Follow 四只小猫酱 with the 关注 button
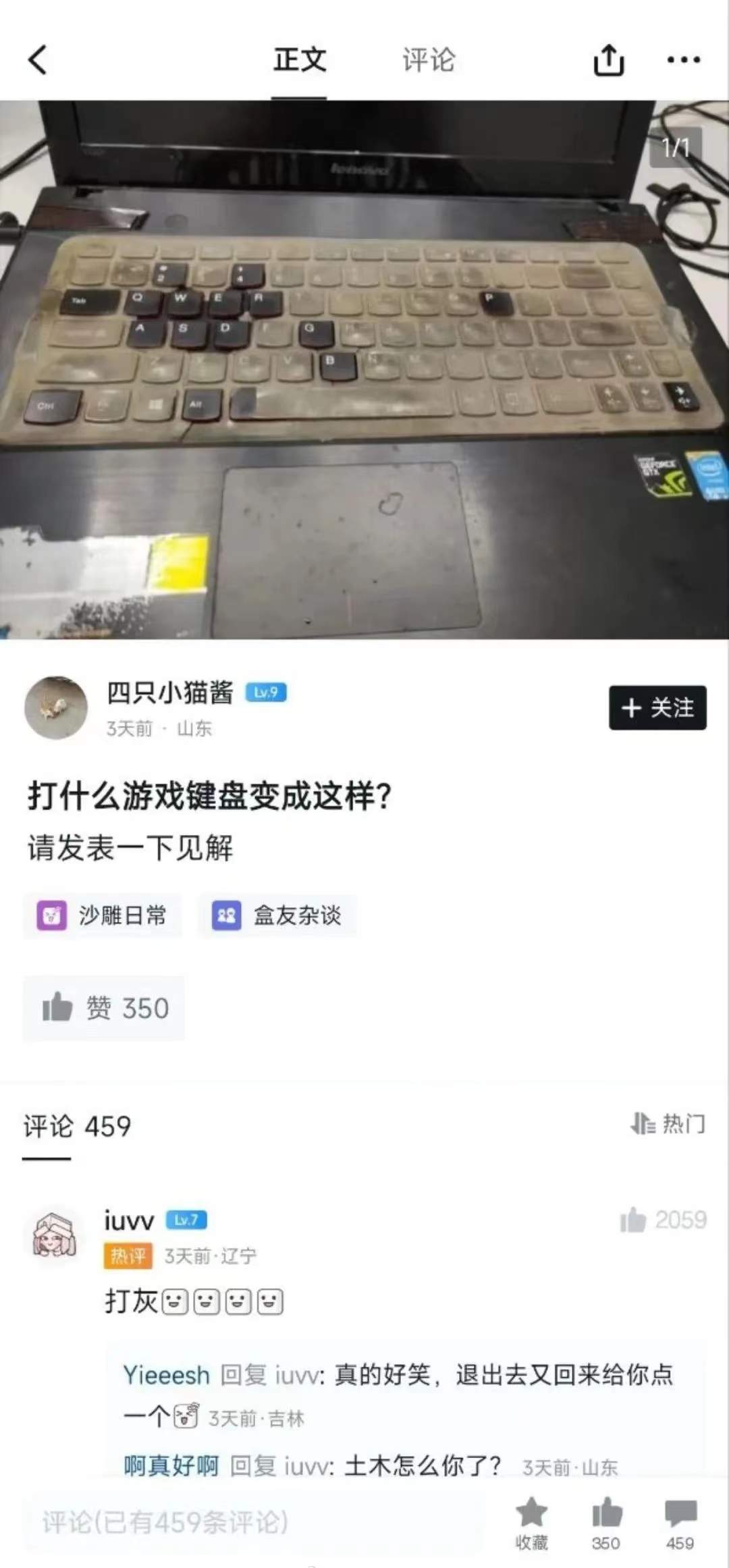The width and height of the screenshot is (729, 1568). click(657, 707)
